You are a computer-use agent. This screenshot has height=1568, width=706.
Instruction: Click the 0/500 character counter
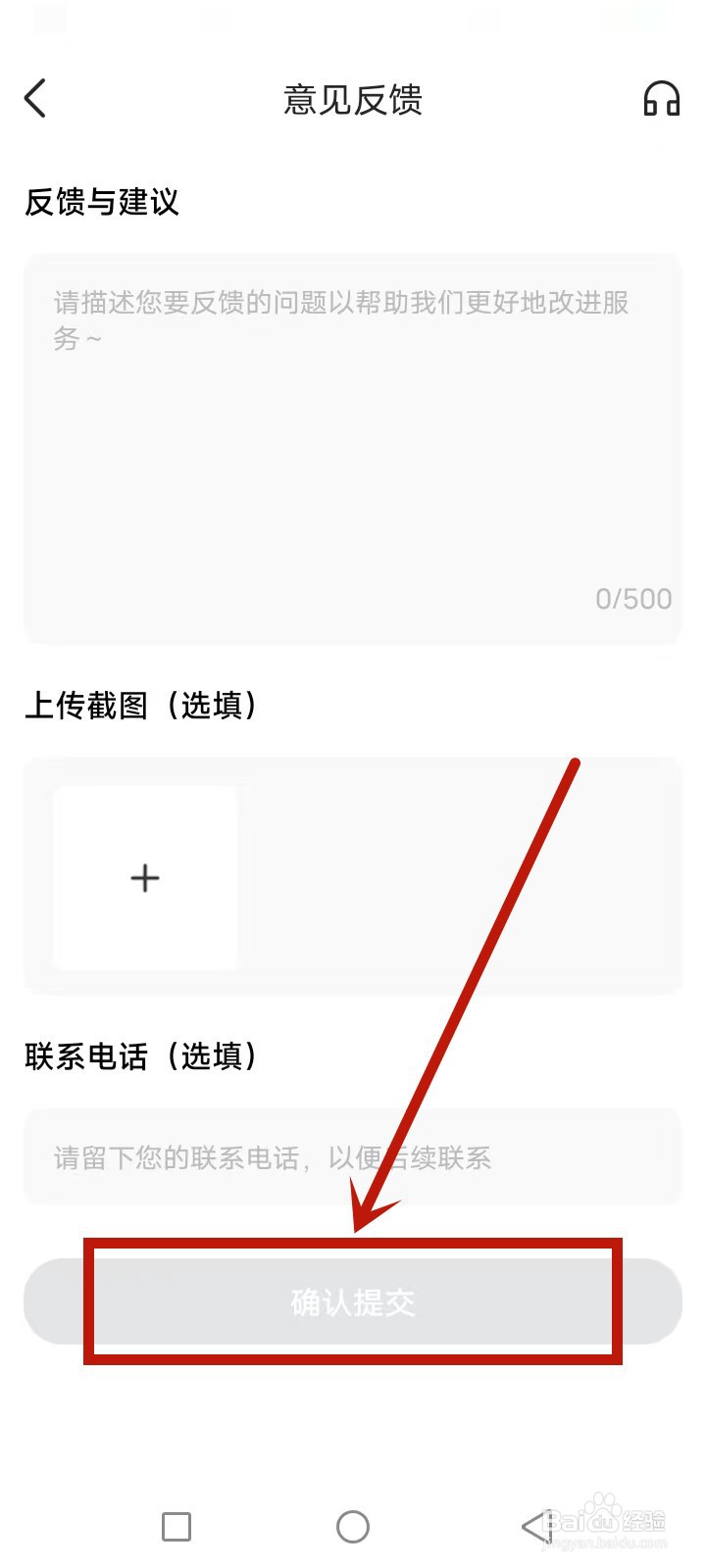point(632,598)
